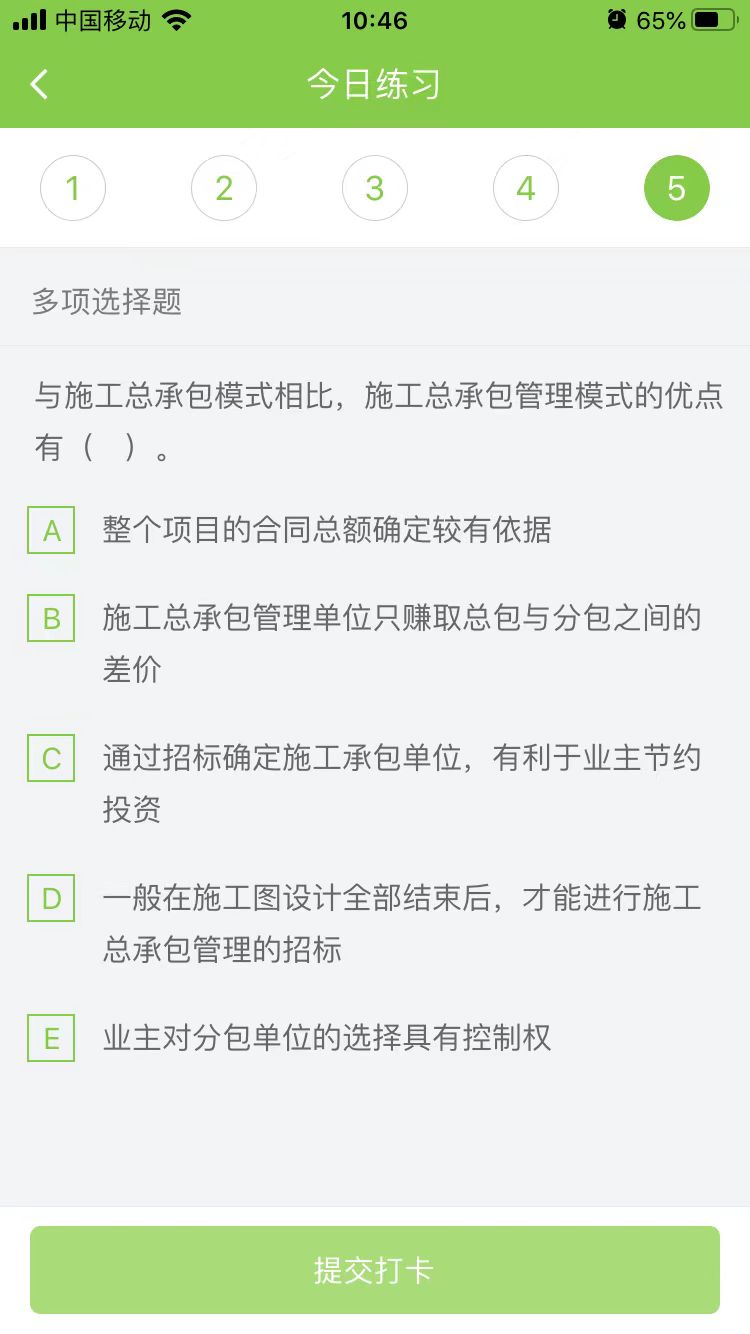Select question 5 indicator
Screen dimensions: 750x1334
click(677, 188)
